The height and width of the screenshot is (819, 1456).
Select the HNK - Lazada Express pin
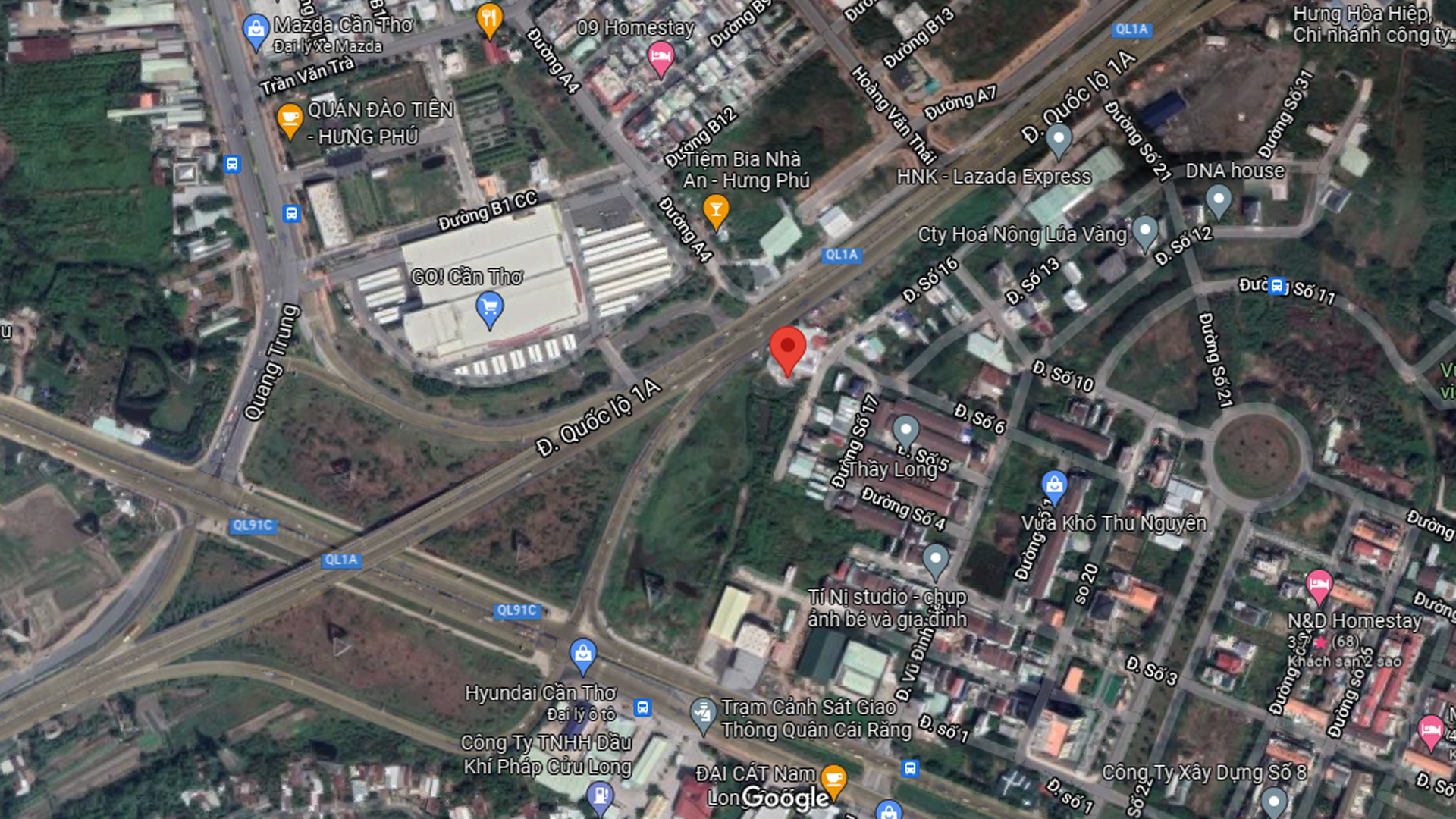coord(1058,139)
